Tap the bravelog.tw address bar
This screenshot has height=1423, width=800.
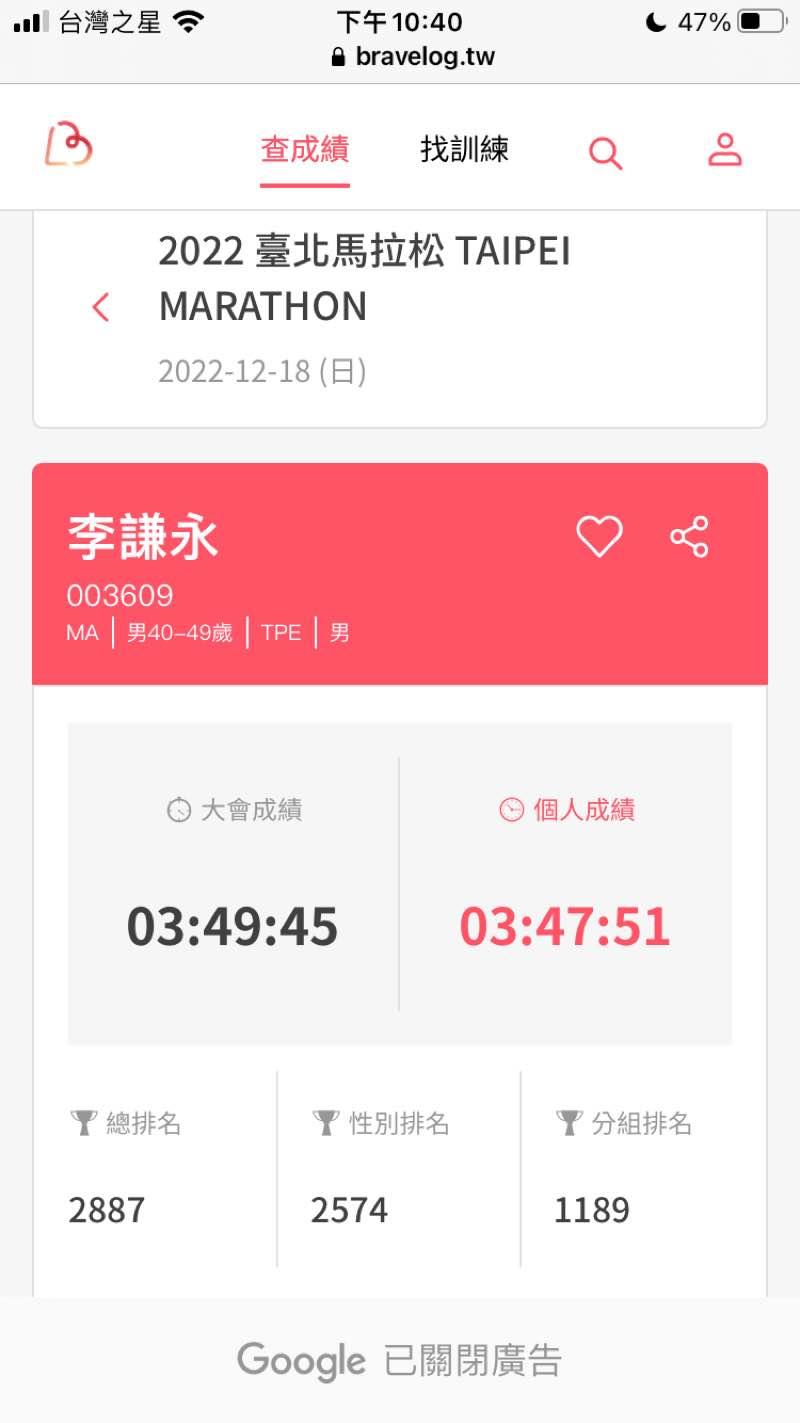pos(413,56)
